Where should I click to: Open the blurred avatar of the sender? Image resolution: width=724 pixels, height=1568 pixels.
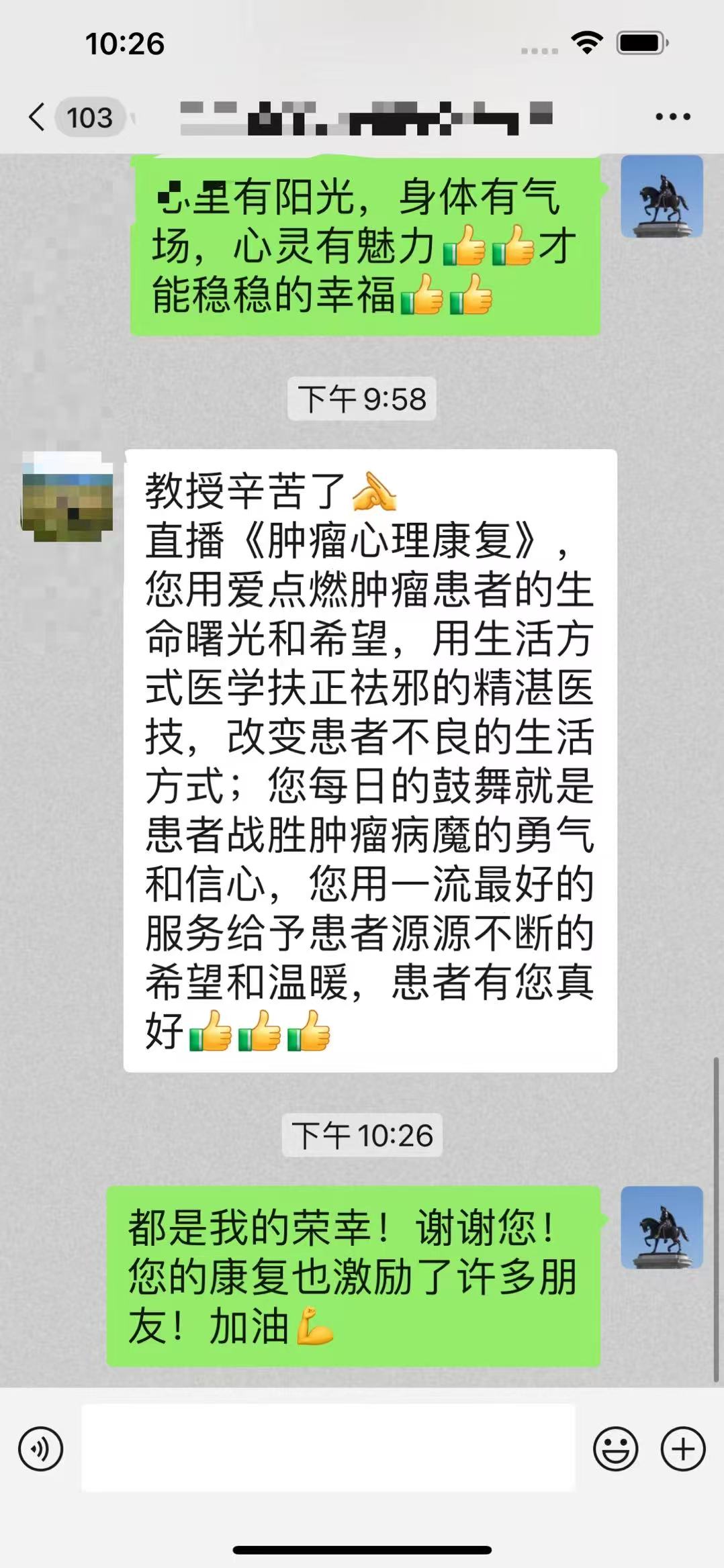pos(67,497)
